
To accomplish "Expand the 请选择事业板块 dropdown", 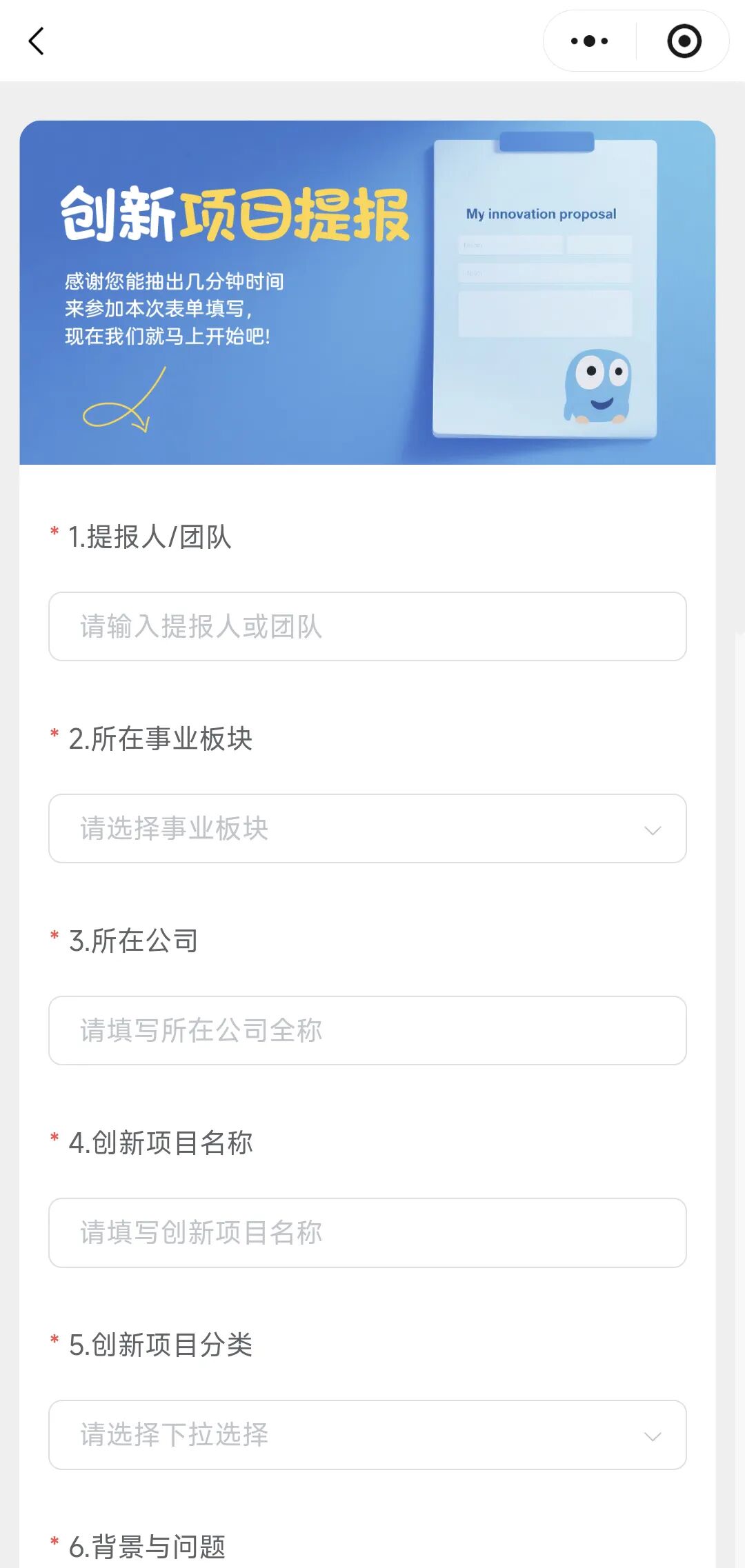I will point(367,828).
